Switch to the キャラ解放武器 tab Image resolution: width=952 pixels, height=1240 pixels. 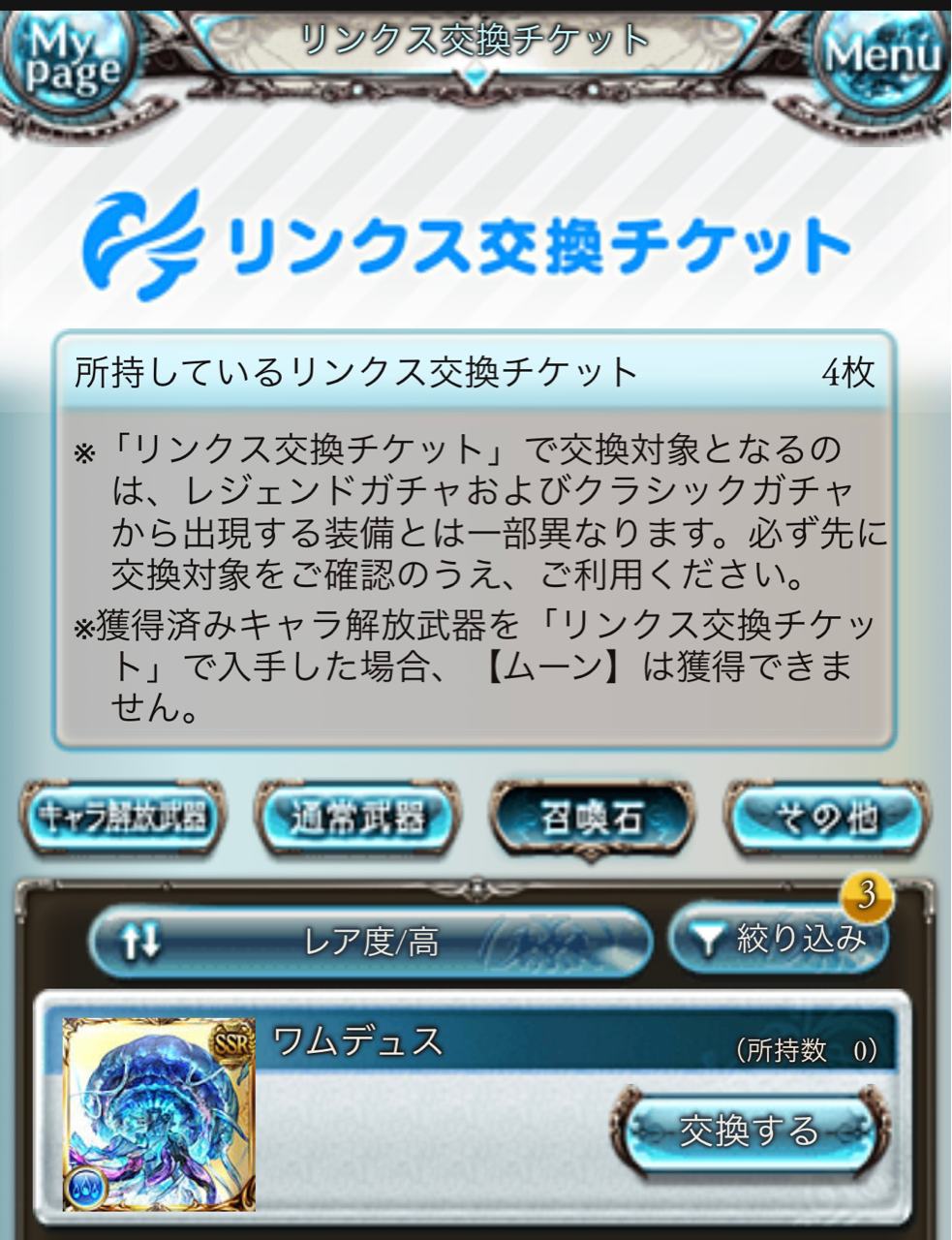tap(122, 819)
